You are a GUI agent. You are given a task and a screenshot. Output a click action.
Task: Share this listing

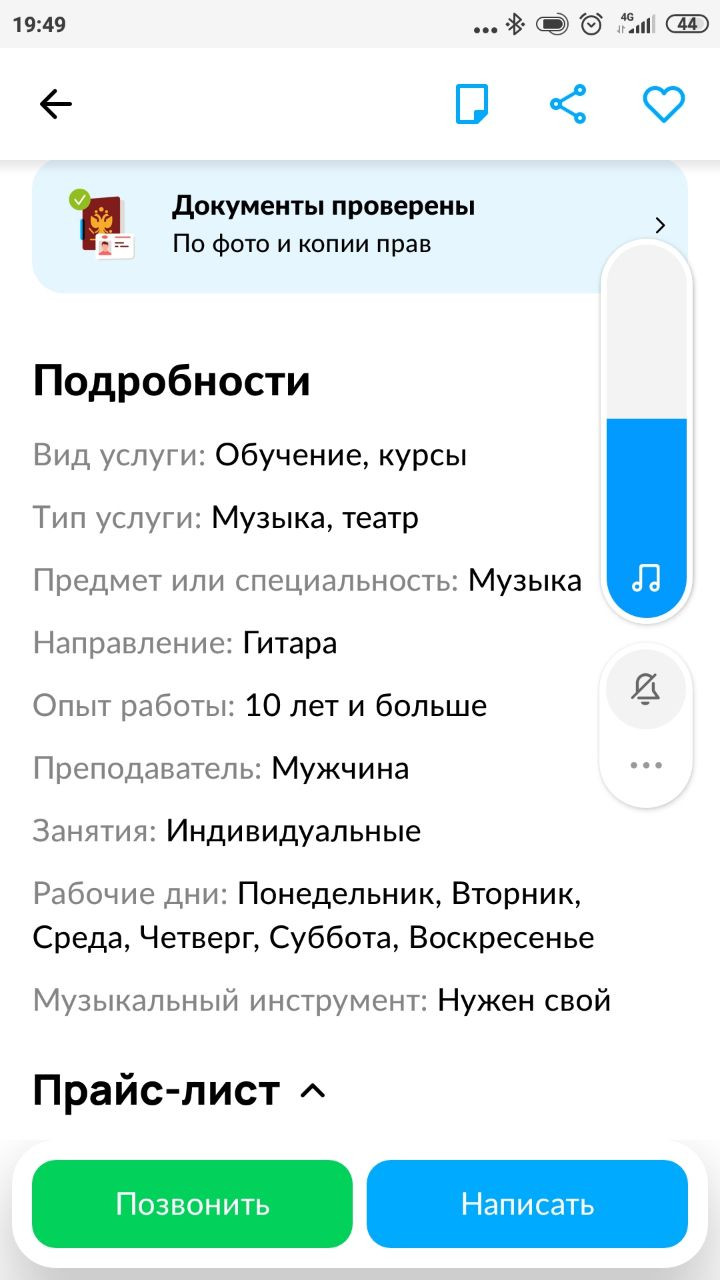coord(568,104)
